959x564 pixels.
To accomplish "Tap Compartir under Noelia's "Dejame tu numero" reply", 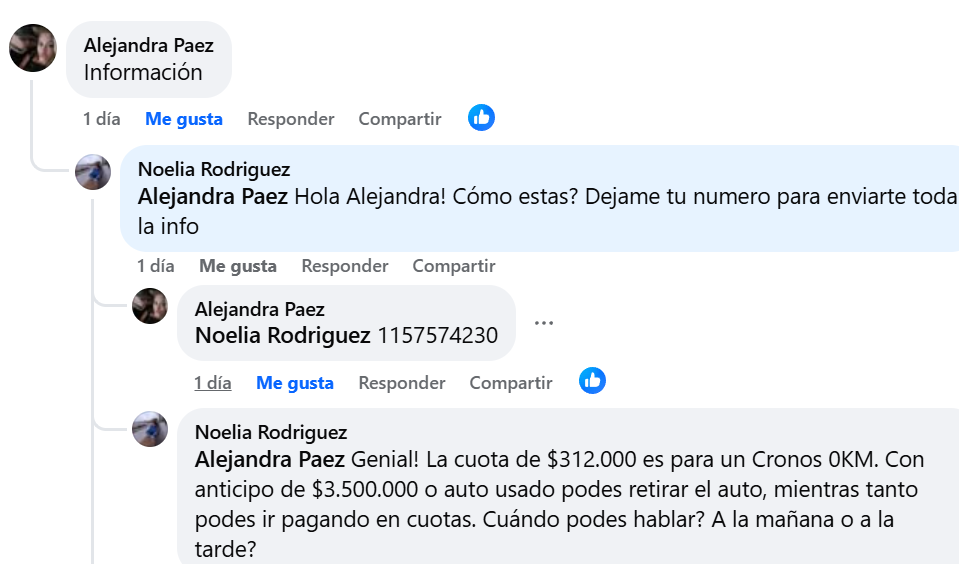I will coord(454,266).
